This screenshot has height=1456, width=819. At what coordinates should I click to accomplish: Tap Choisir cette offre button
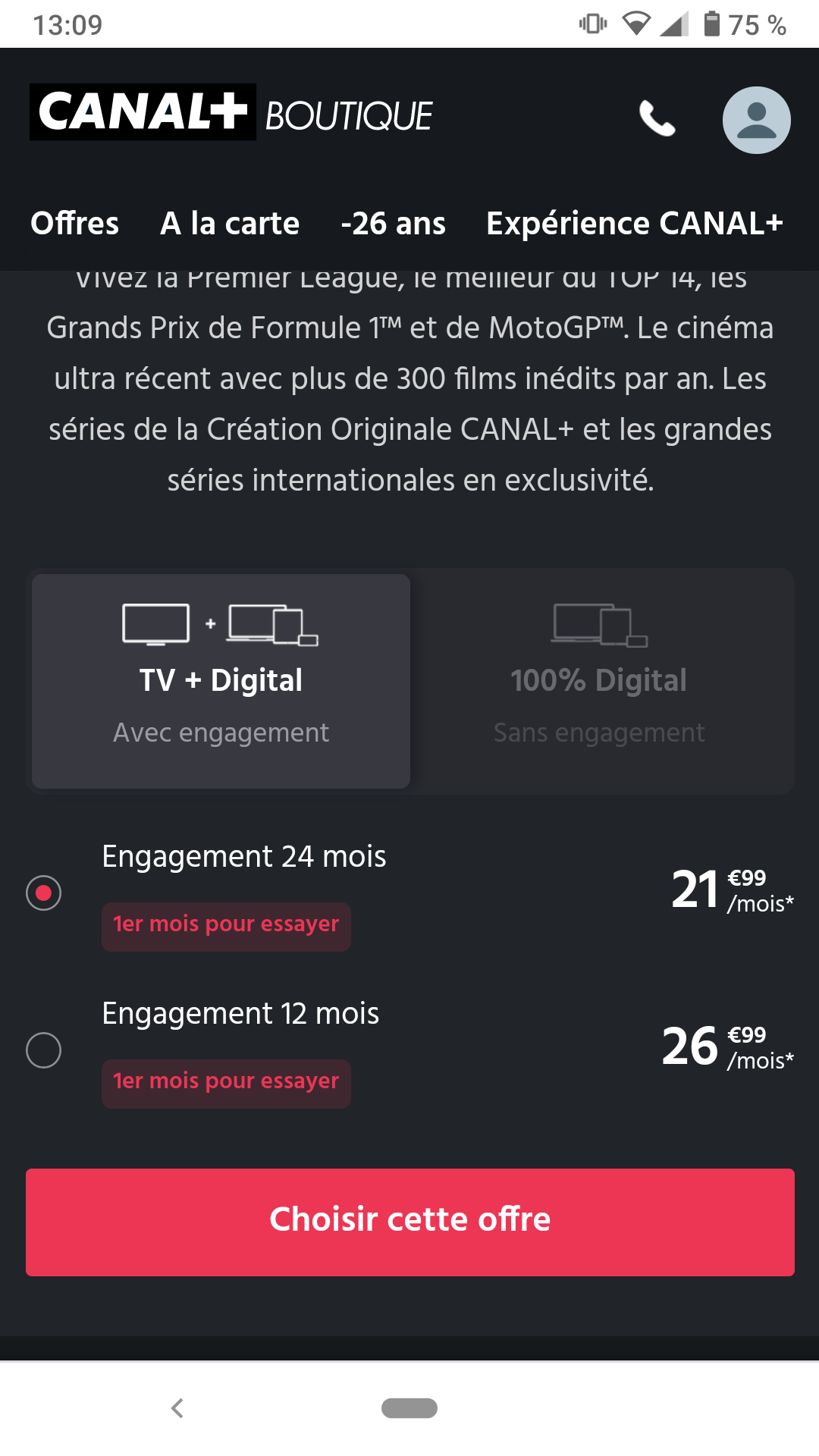coord(410,1222)
